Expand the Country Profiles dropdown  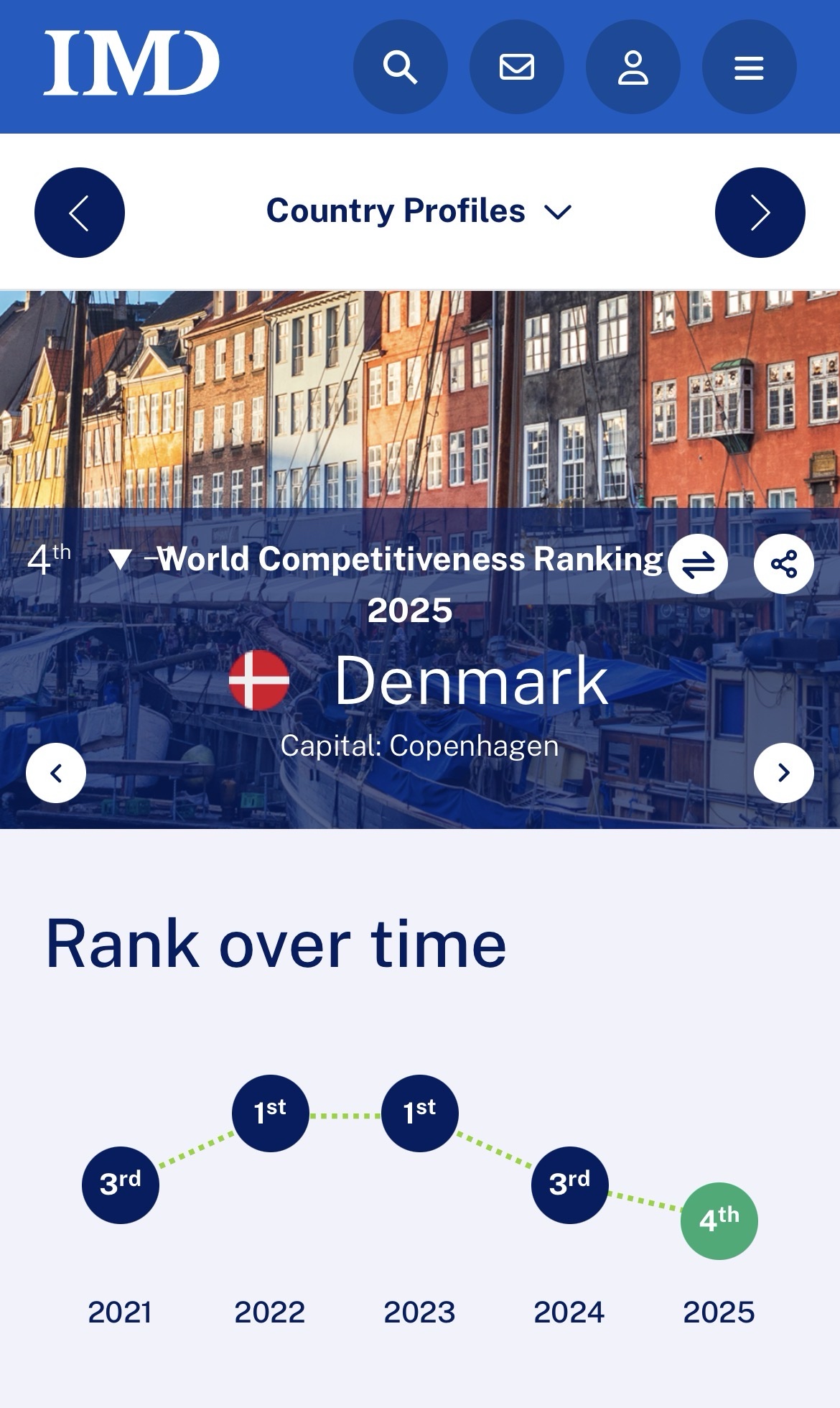[x=419, y=211]
